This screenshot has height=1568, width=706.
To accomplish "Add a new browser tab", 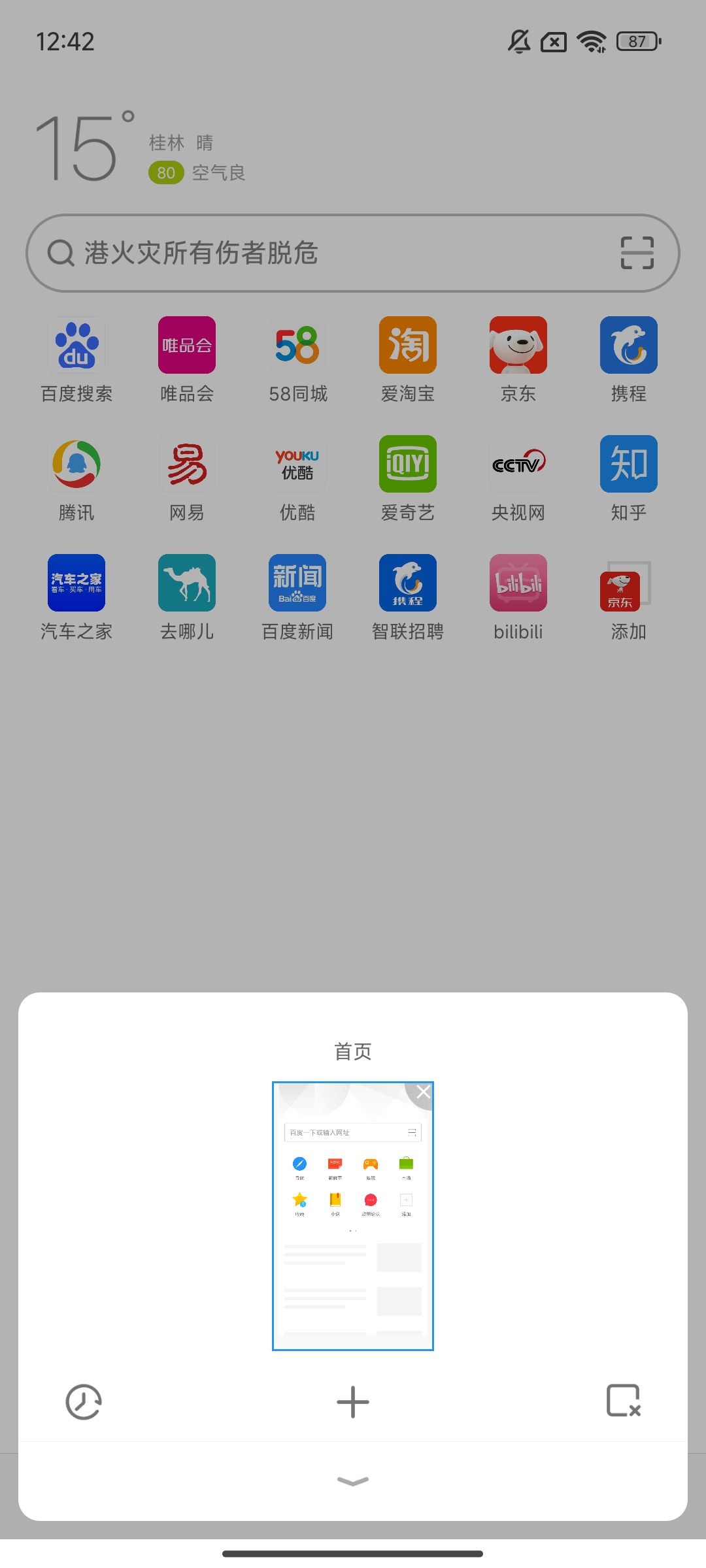I will click(353, 1402).
